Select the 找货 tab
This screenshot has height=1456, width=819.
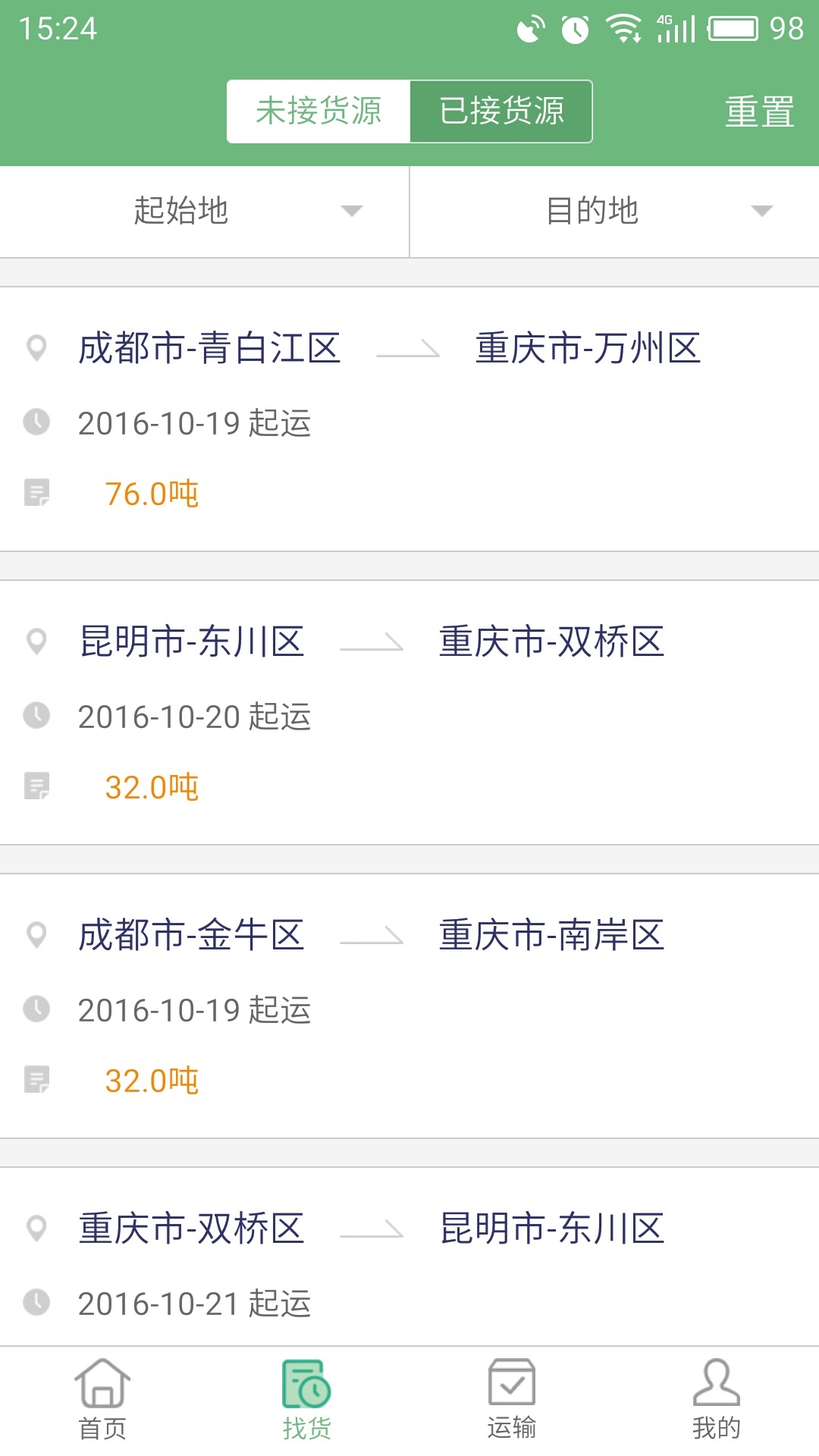(307, 1400)
